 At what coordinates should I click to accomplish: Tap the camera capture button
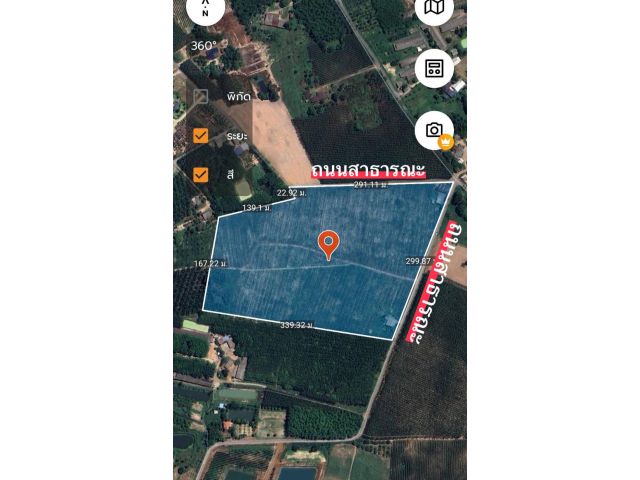pyautogui.click(x=434, y=130)
